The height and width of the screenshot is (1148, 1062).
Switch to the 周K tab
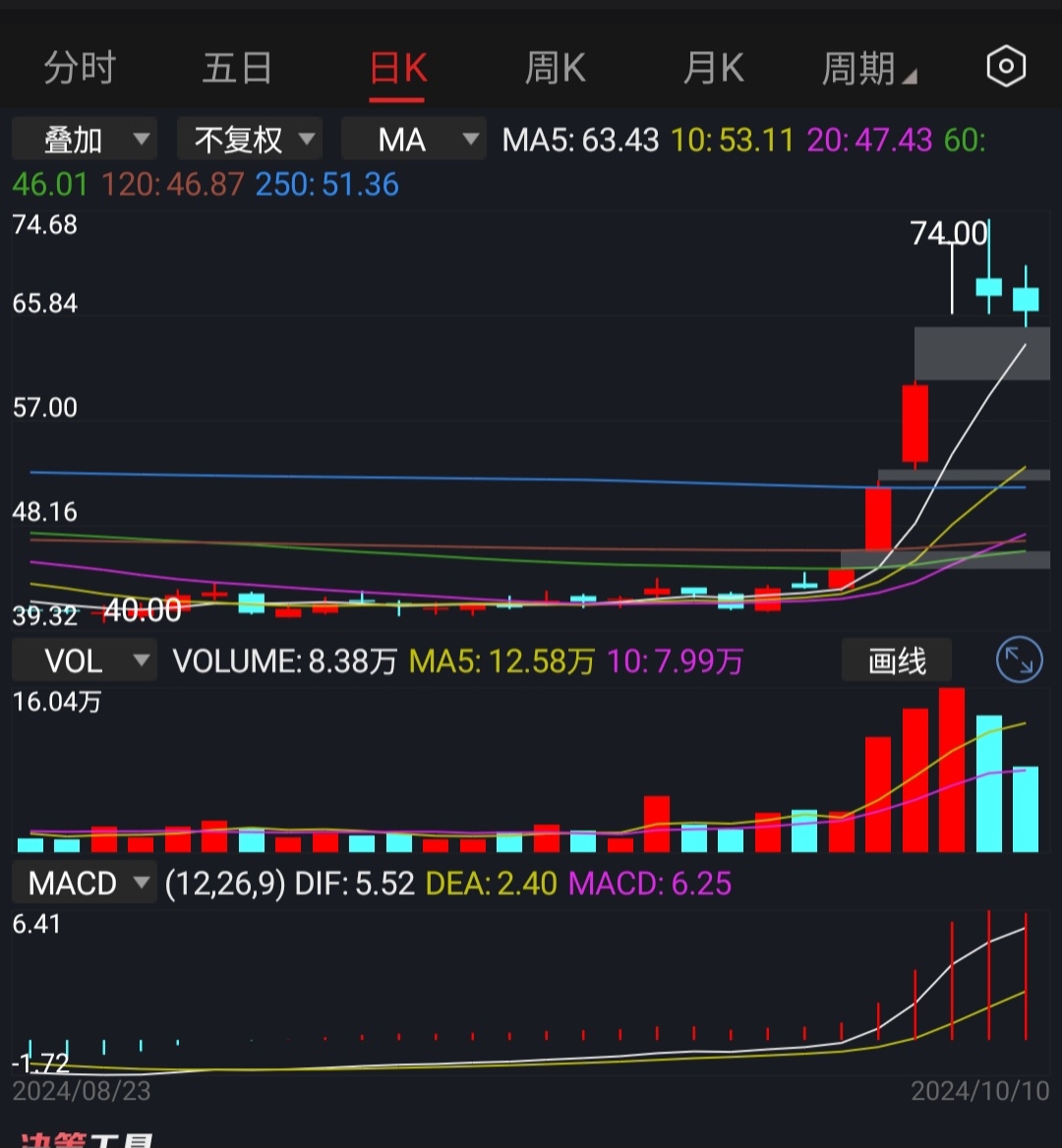click(555, 67)
